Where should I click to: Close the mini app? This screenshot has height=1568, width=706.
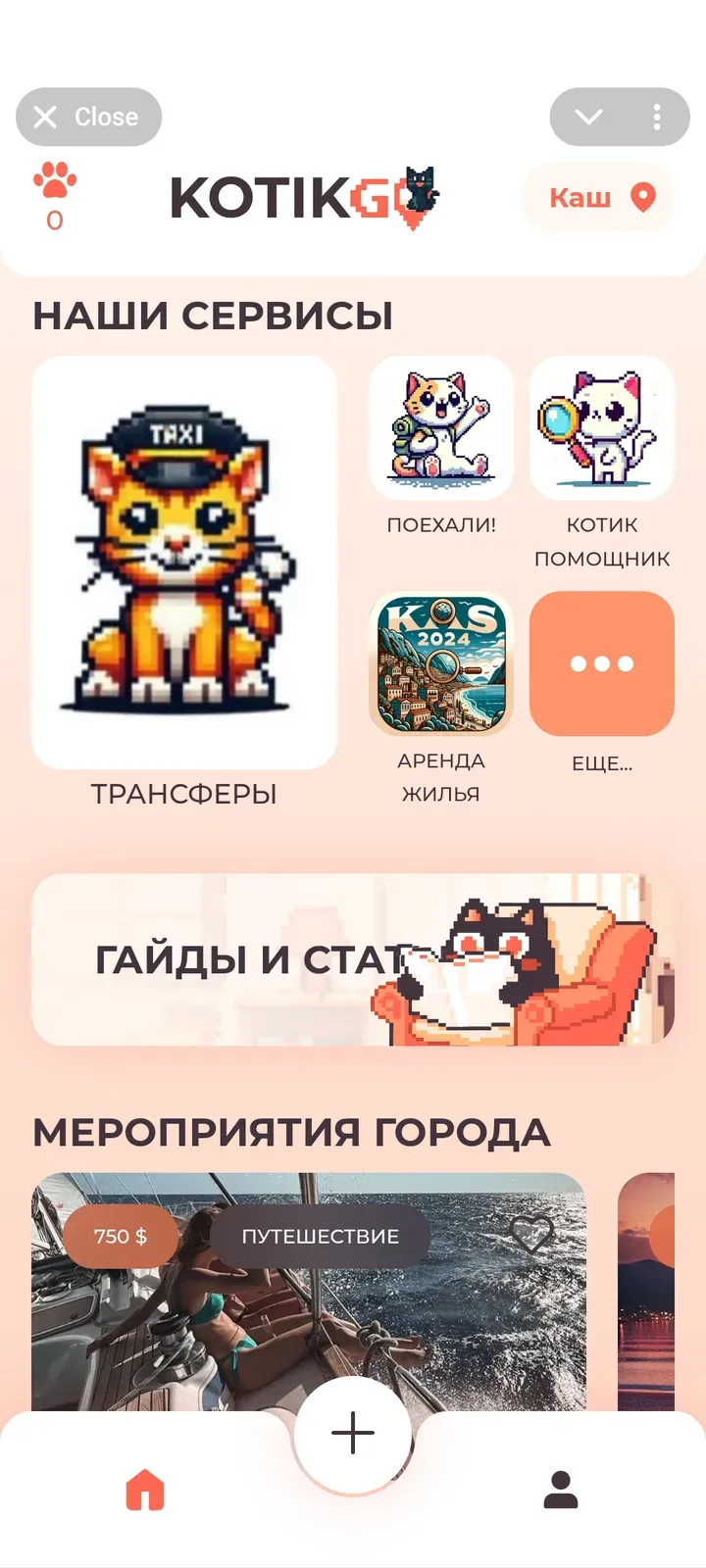pyautogui.click(x=88, y=118)
